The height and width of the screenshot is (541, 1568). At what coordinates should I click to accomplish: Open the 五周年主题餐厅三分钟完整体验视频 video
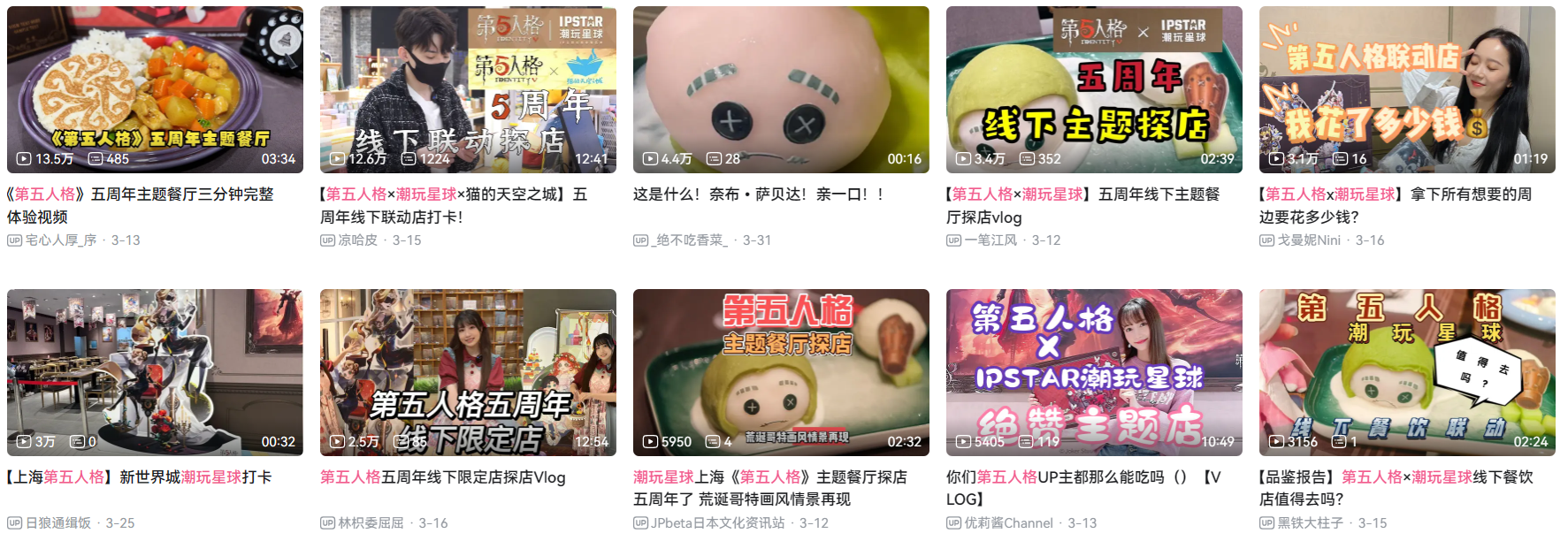[x=155, y=89]
